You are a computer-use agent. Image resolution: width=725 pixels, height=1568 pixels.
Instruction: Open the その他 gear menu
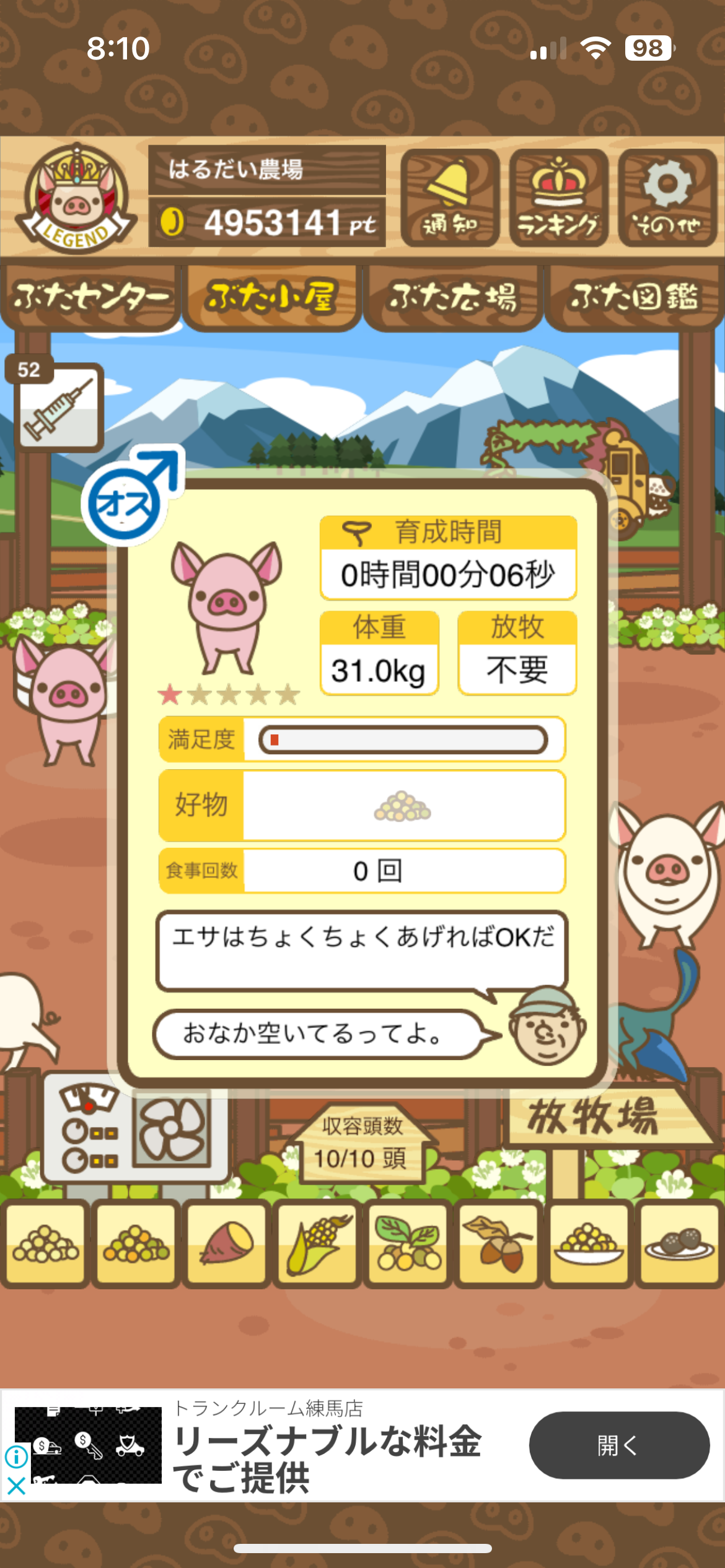667,198
